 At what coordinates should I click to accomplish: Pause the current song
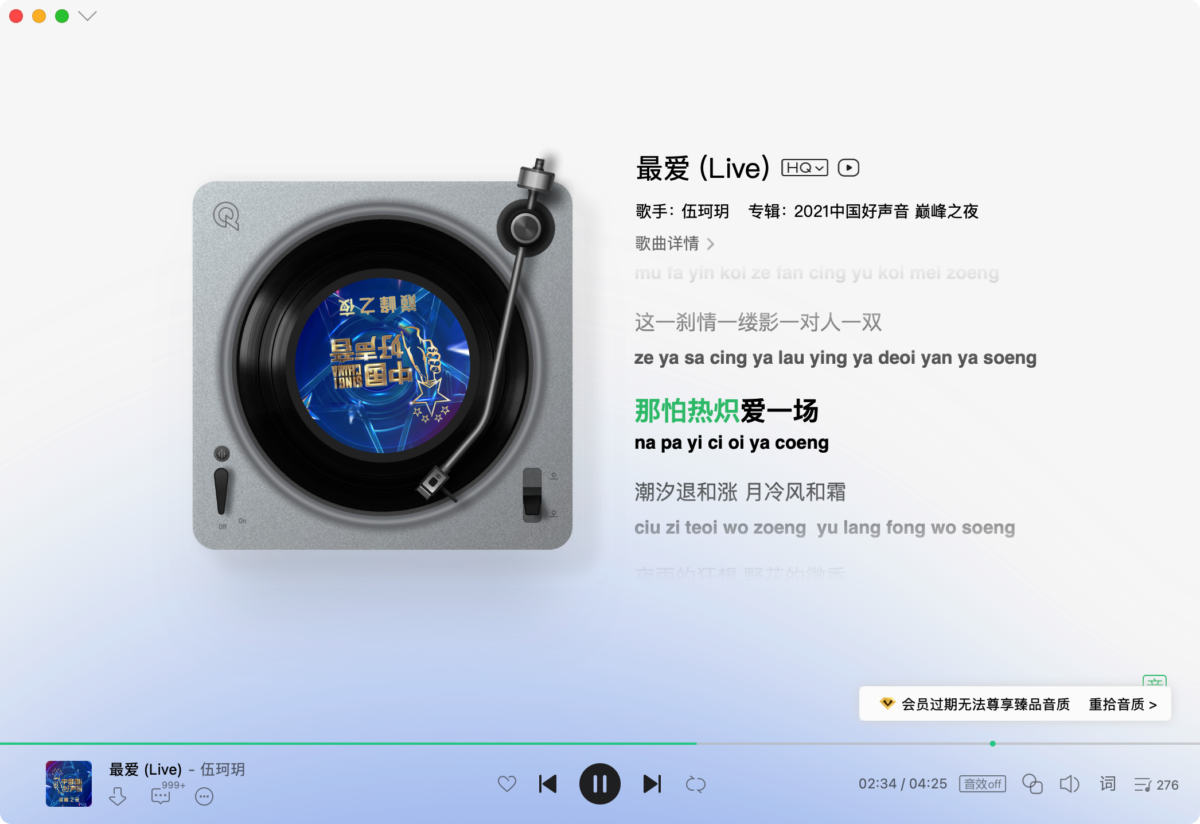pyautogui.click(x=600, y=784)
